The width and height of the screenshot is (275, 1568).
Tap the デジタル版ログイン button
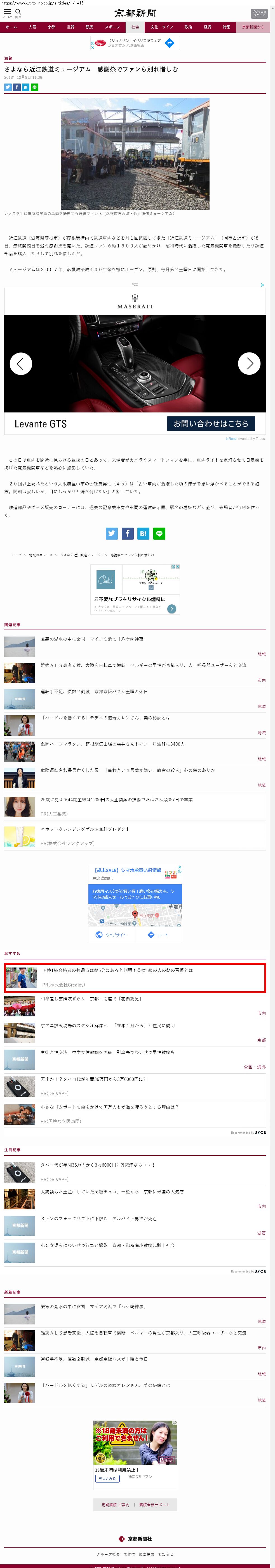click(x=258, y=13)
